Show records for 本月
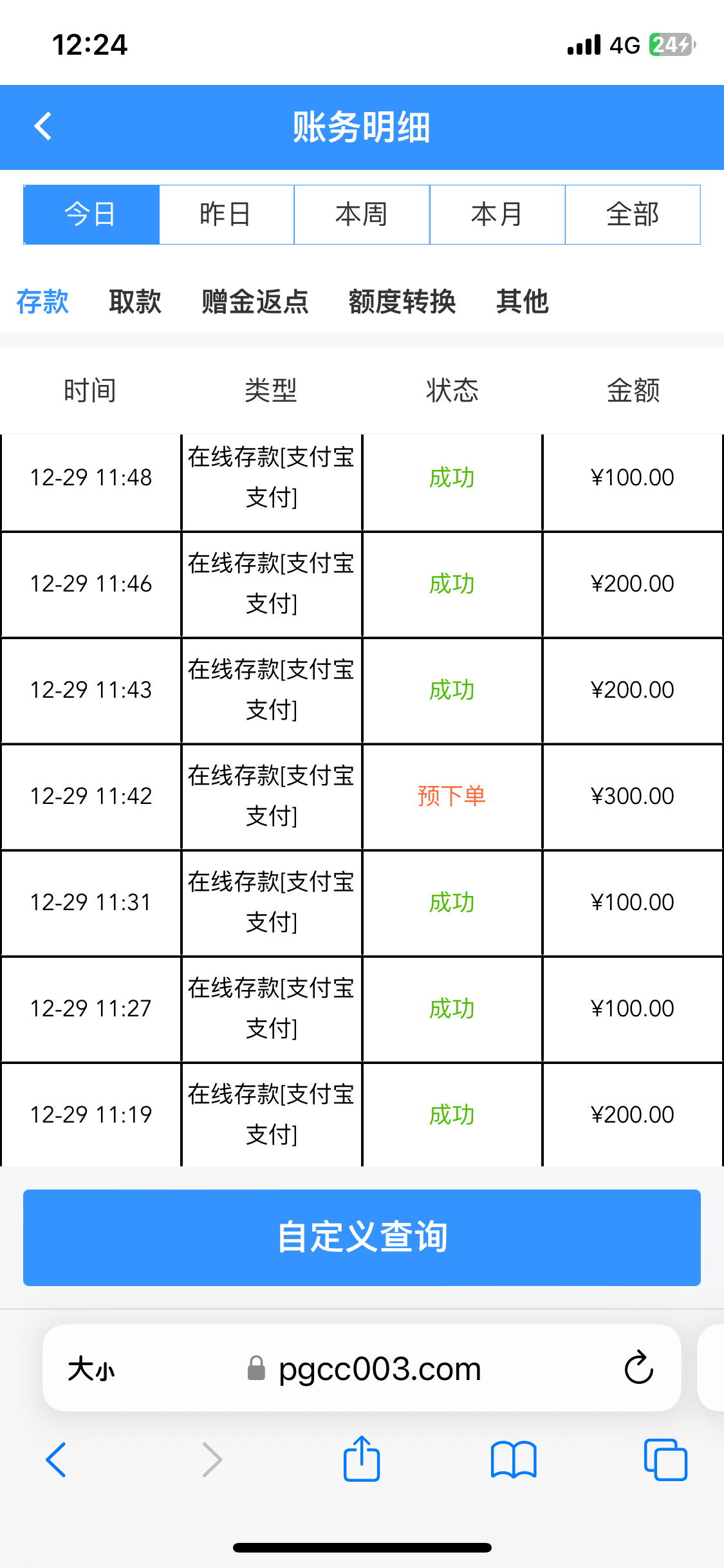Viewport: 724px width, 1568px height. point(497,214)
